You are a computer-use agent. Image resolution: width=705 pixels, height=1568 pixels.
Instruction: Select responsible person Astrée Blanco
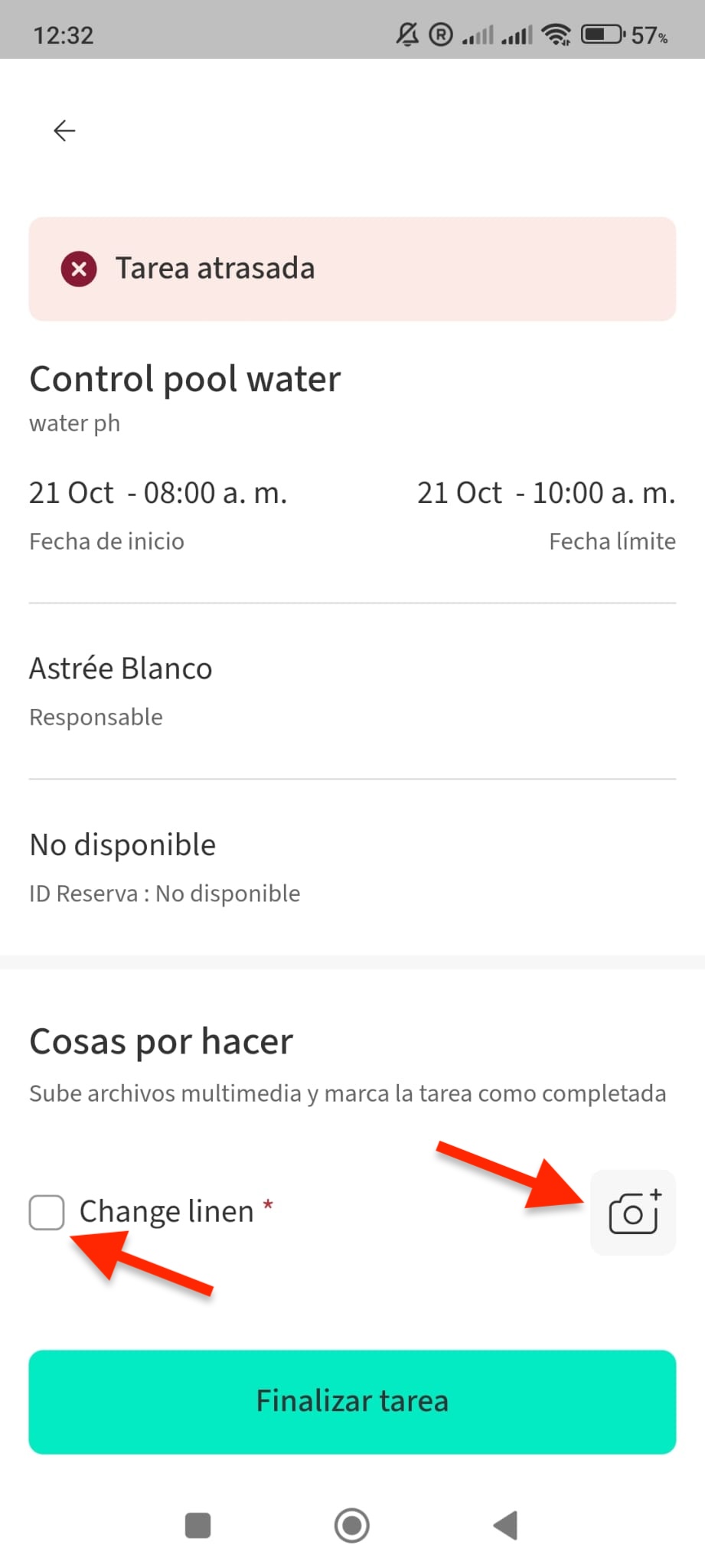120,668
